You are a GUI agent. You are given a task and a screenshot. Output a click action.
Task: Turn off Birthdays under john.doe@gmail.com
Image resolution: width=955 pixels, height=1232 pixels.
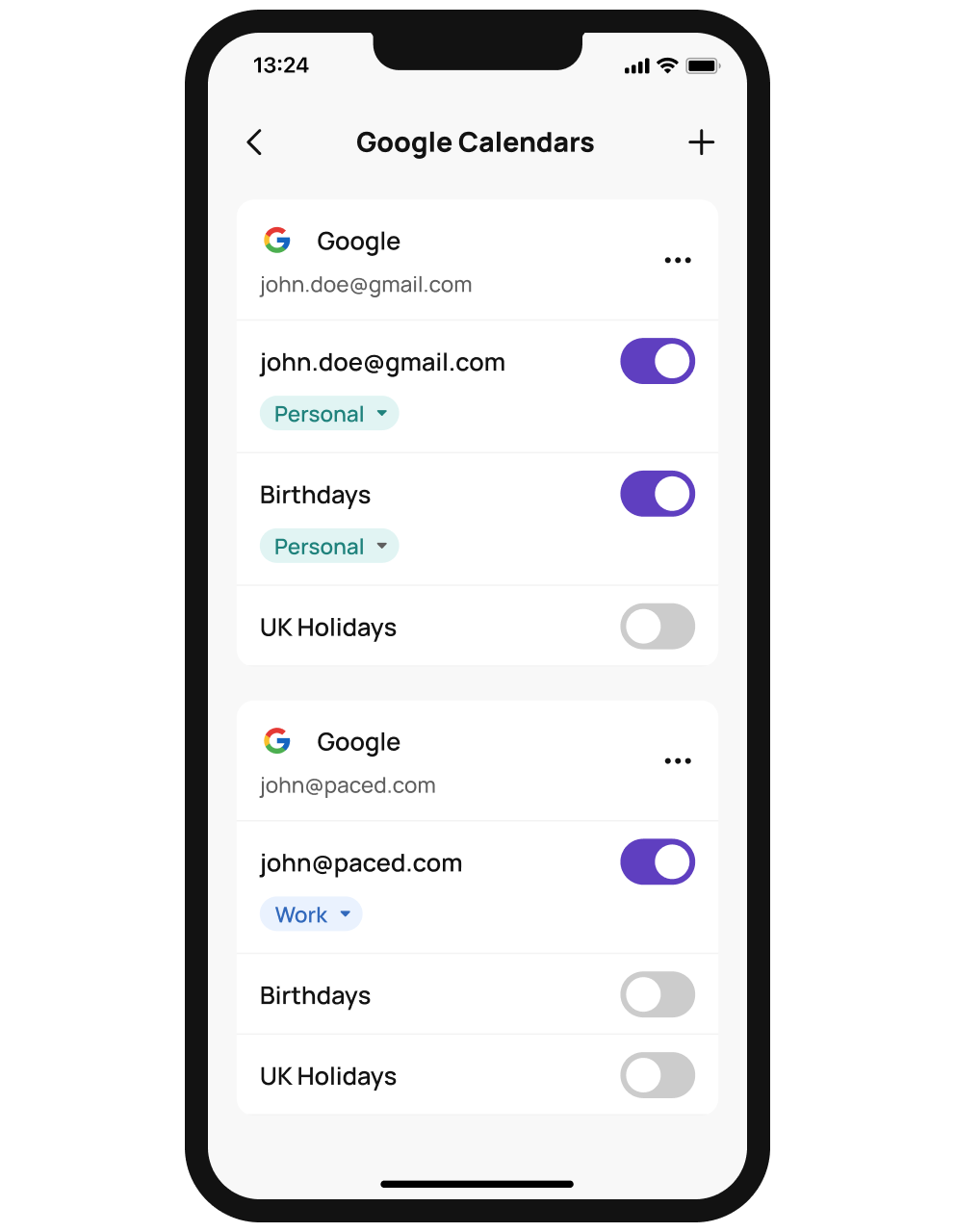coord(658,494)
